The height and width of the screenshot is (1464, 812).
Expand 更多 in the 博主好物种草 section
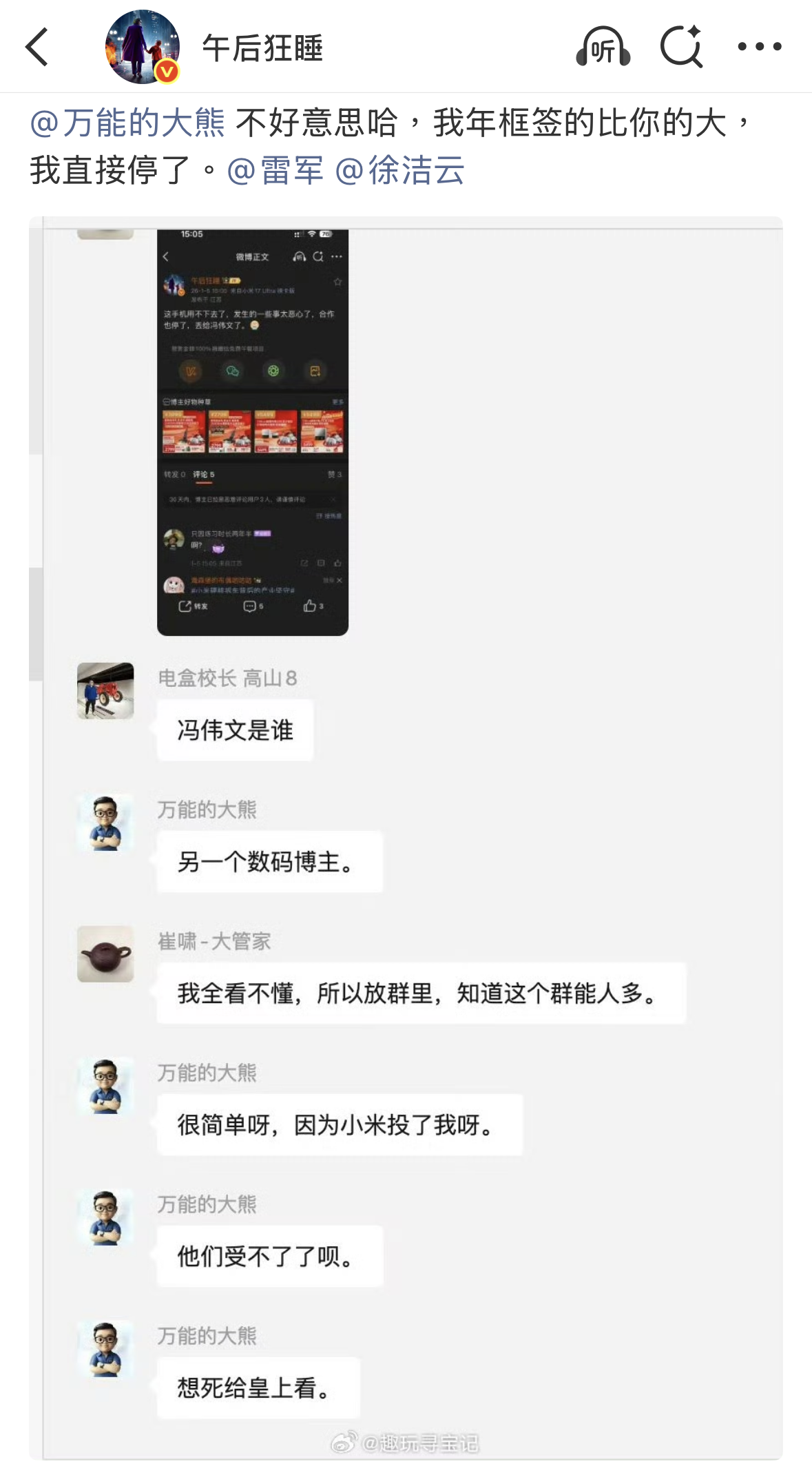point(338,402)
